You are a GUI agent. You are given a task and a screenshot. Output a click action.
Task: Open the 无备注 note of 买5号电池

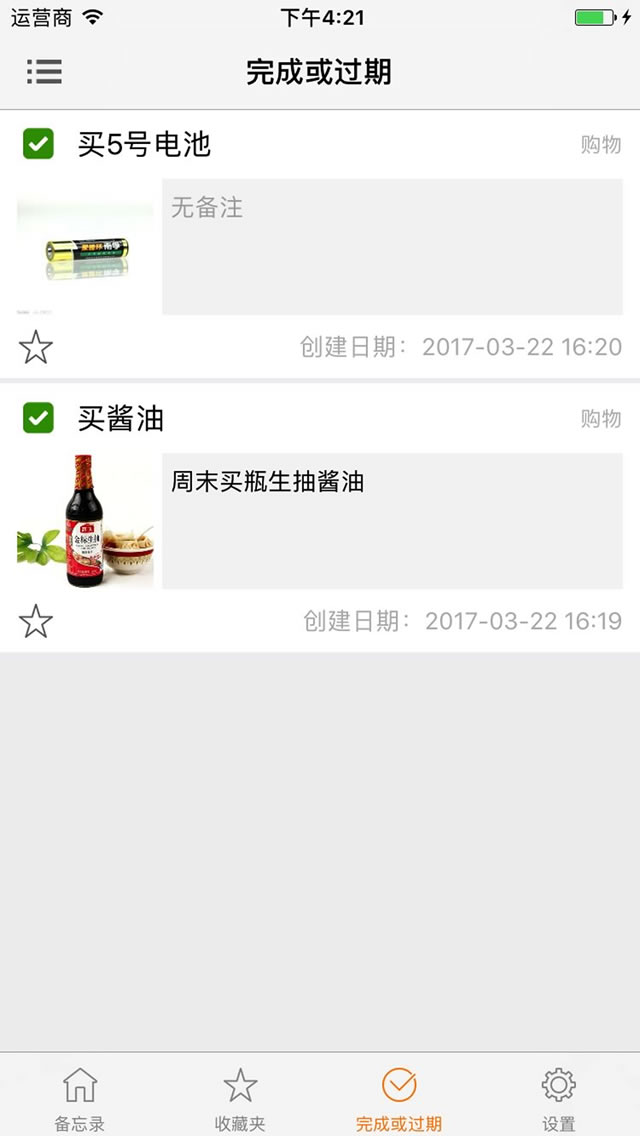392,247
